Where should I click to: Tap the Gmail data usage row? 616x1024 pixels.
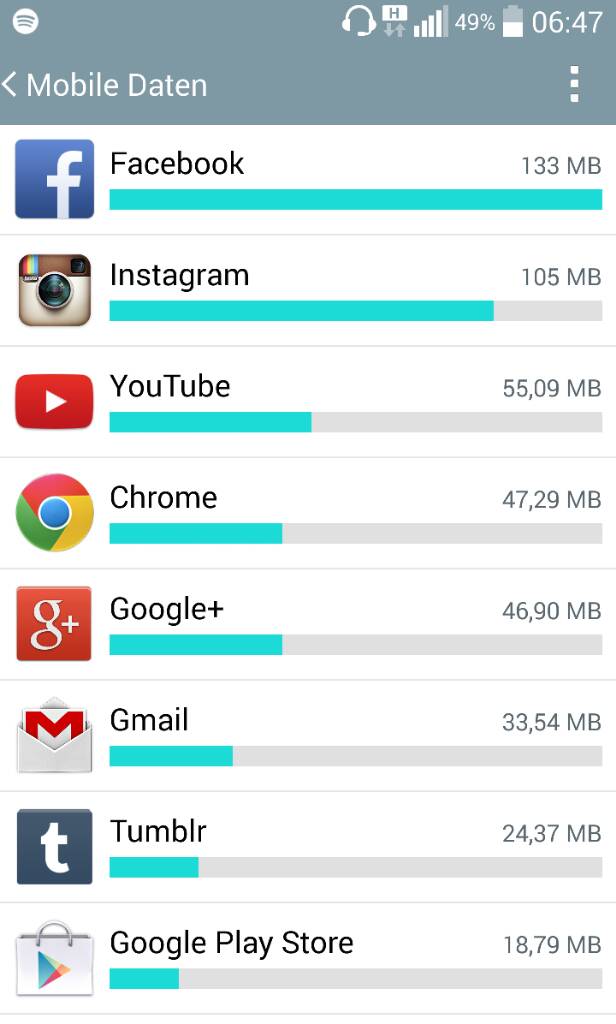pyautogui.click(x=308, y=736)
